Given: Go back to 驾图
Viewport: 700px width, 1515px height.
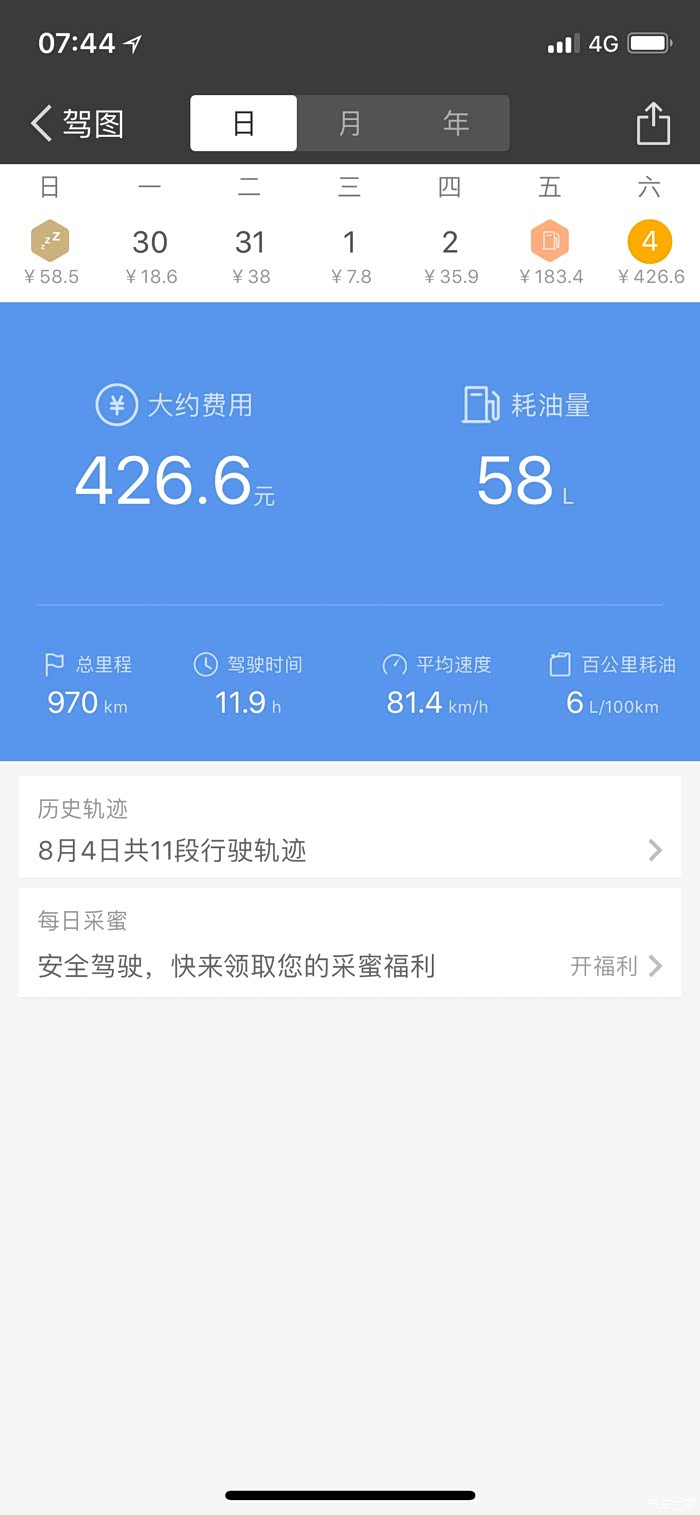Looking at the screenshot, I should pyautogui.click(x=77, y=124).
